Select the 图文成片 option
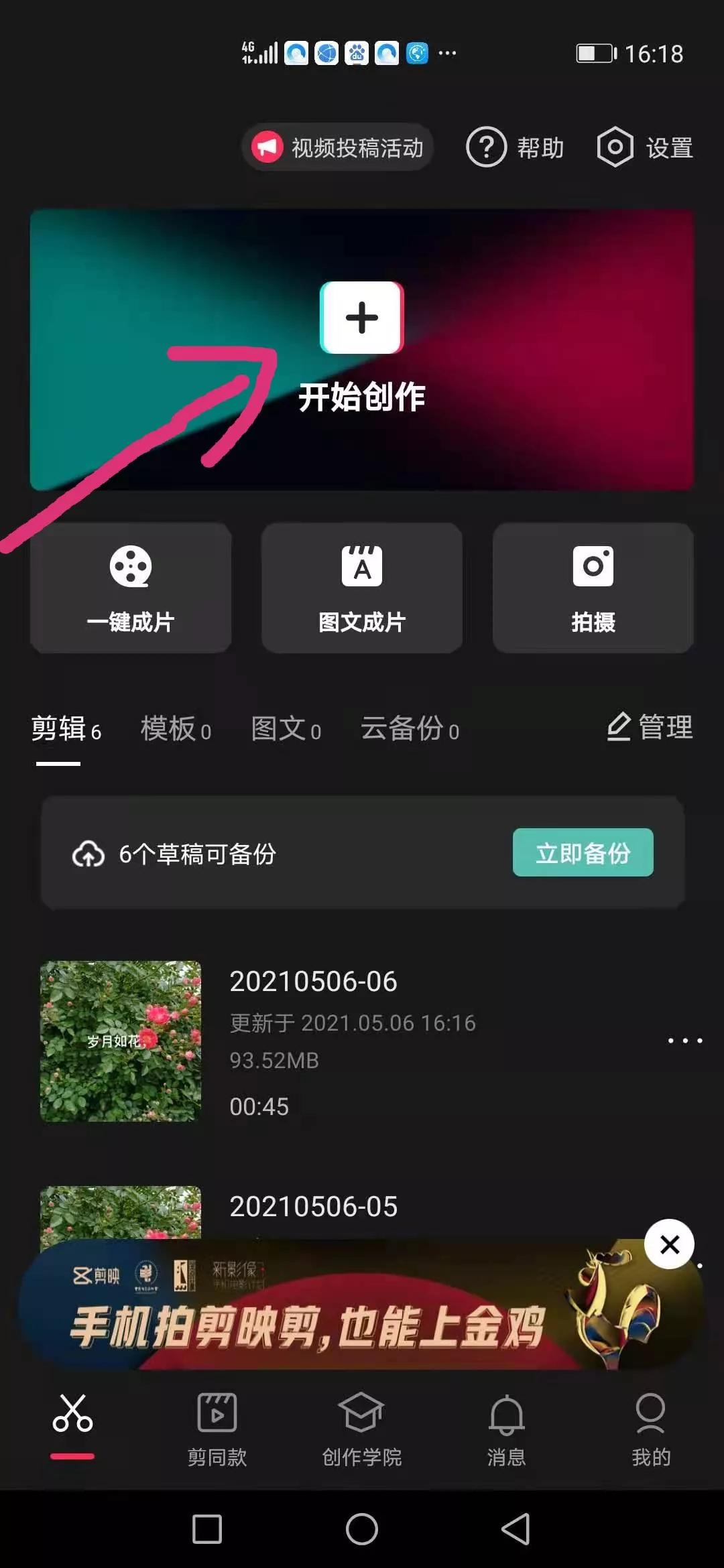Image resolution: width=724 pixels, height=1568 pixels. coord(362,588)
